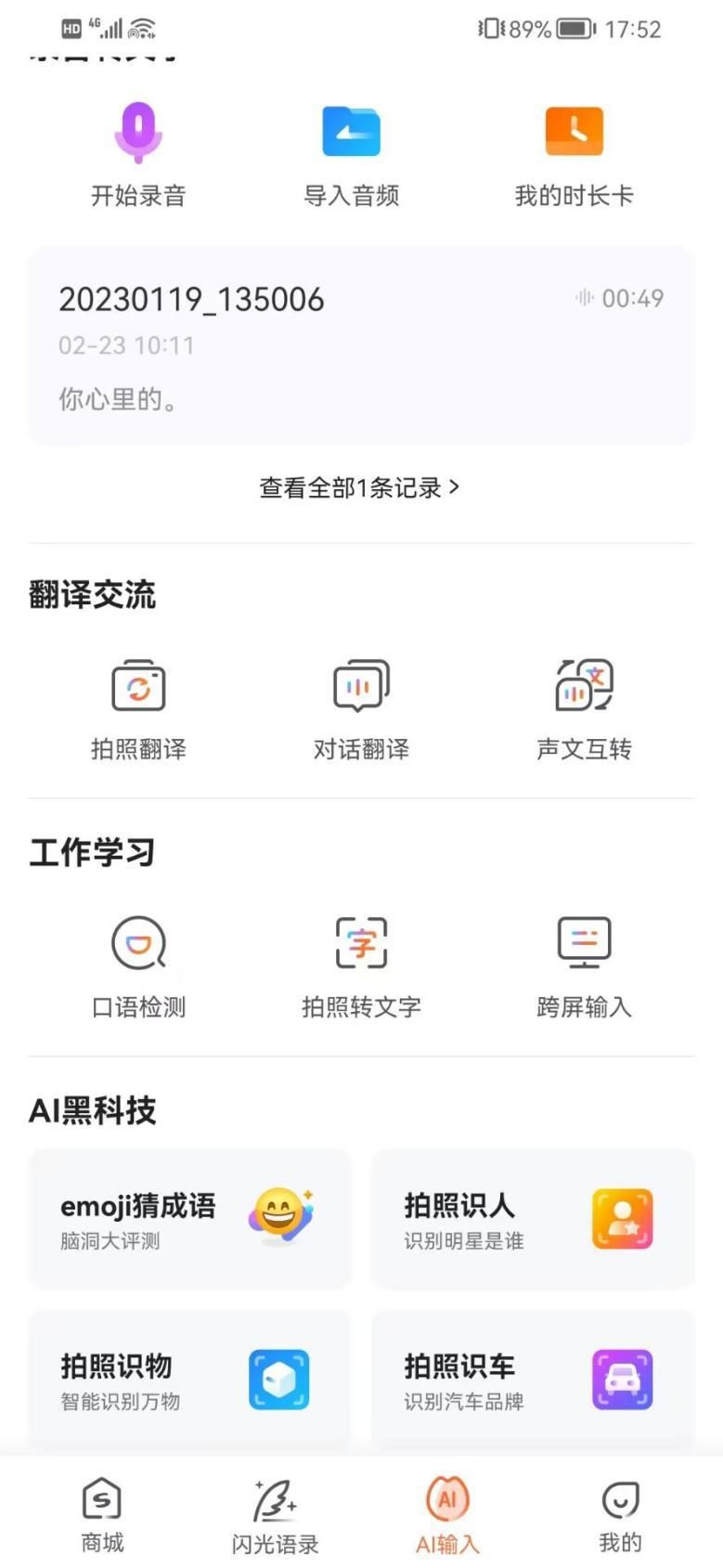Switch to the 闪光语录 tab
This screenshot has width=723, height=1568.
(x=275, y=1515)
